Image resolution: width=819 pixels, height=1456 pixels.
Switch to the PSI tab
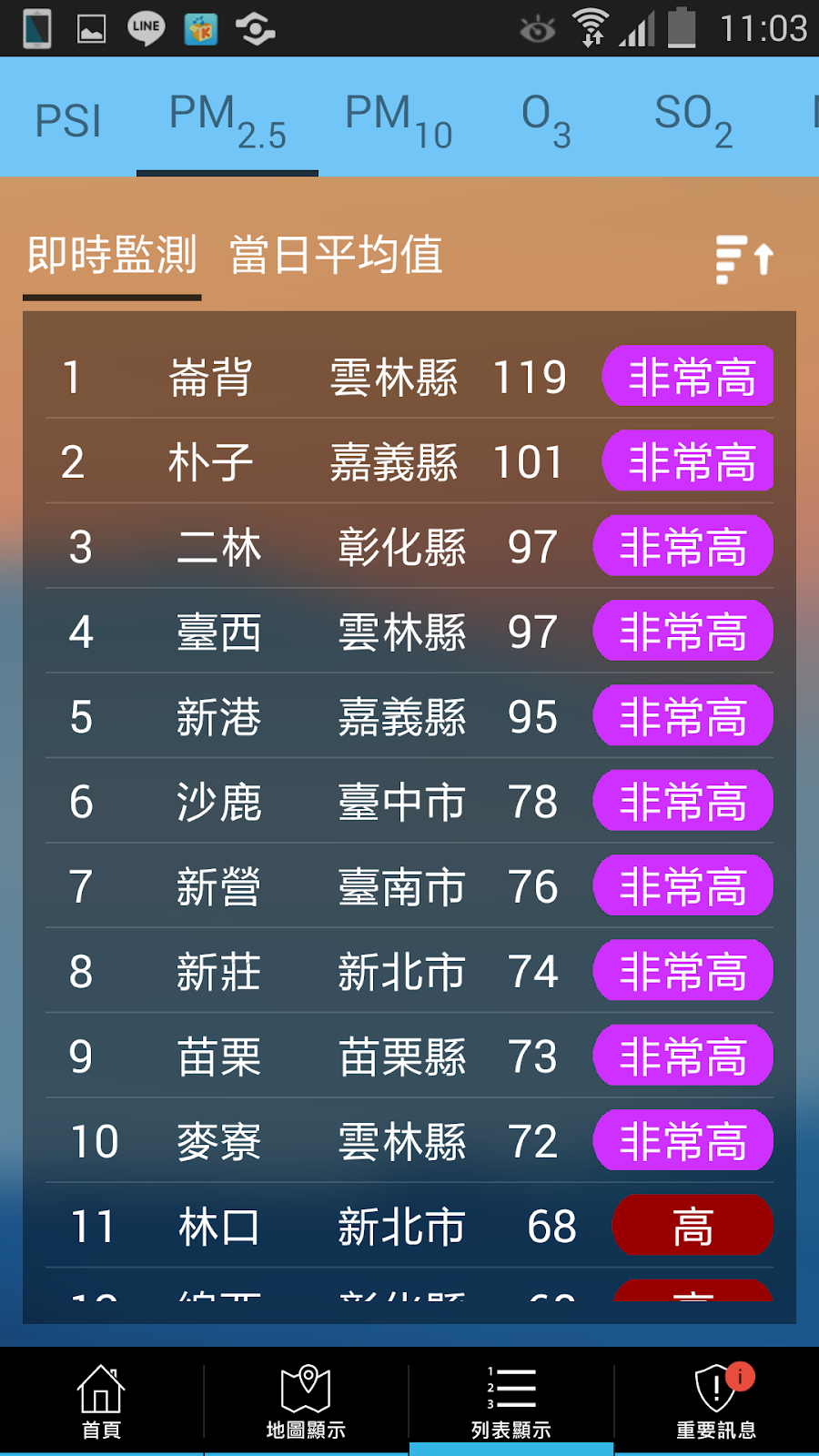67,120
